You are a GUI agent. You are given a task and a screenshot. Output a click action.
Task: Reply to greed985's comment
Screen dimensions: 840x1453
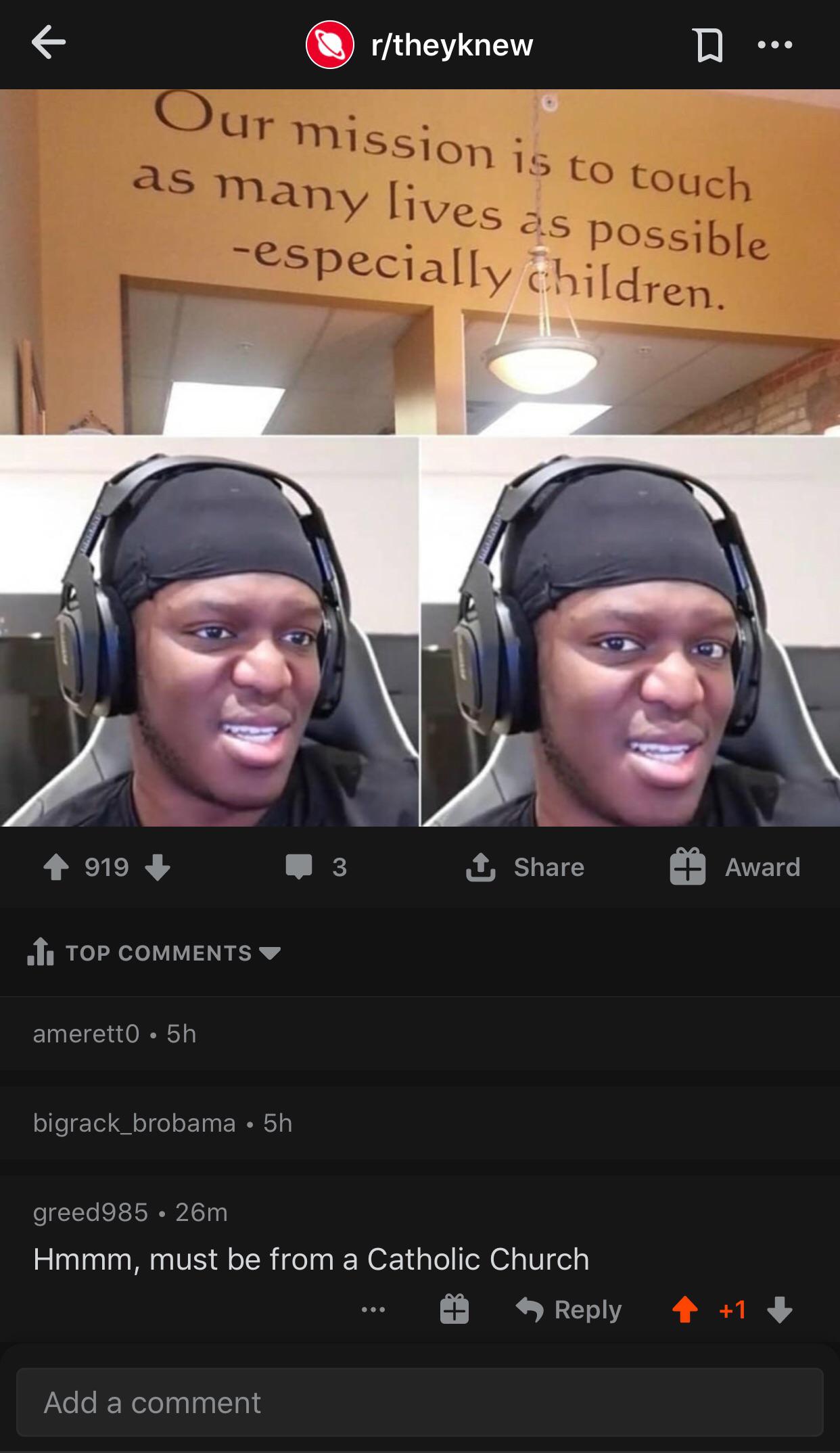[569, 1310]
